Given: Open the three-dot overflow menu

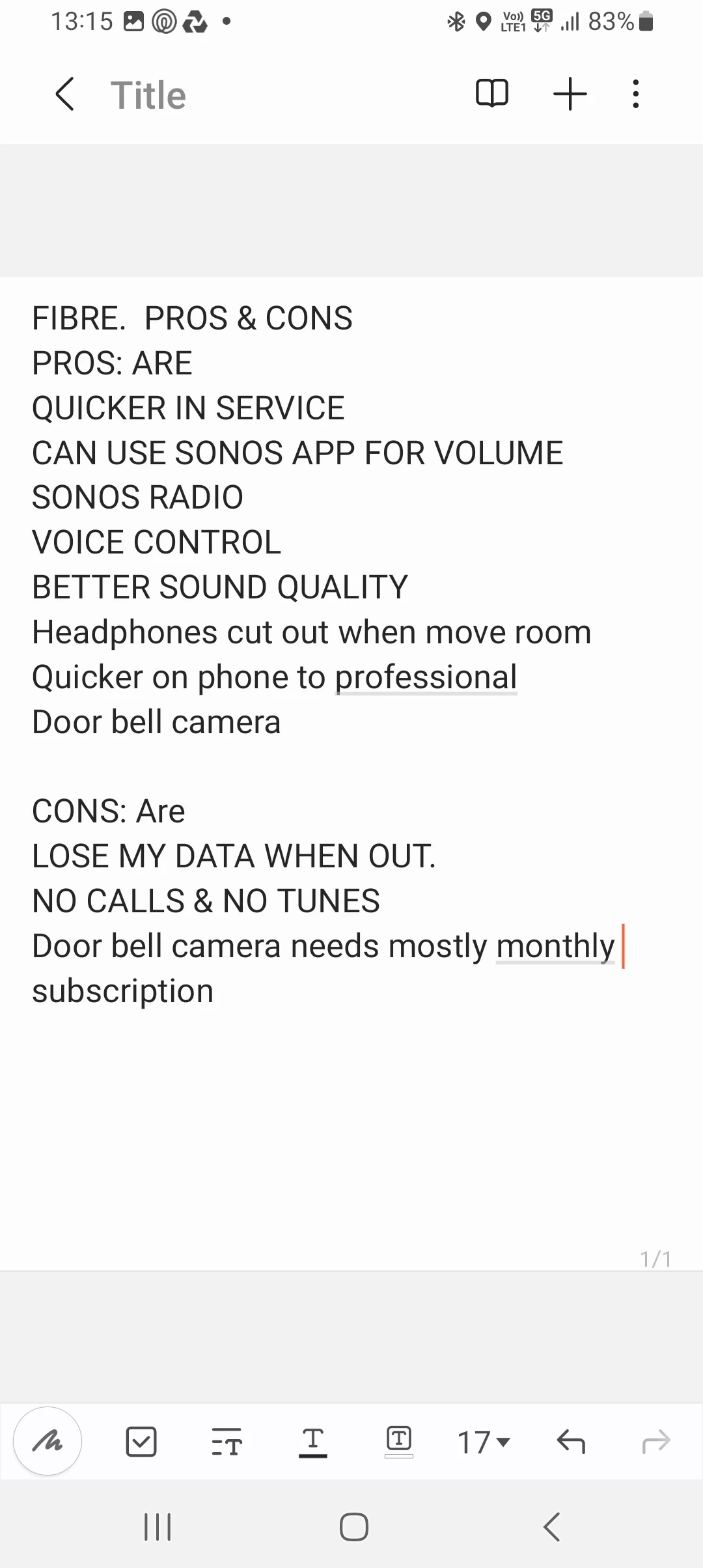Looking at the screenshot, I should pyautogui.click(x=636, y=94).
